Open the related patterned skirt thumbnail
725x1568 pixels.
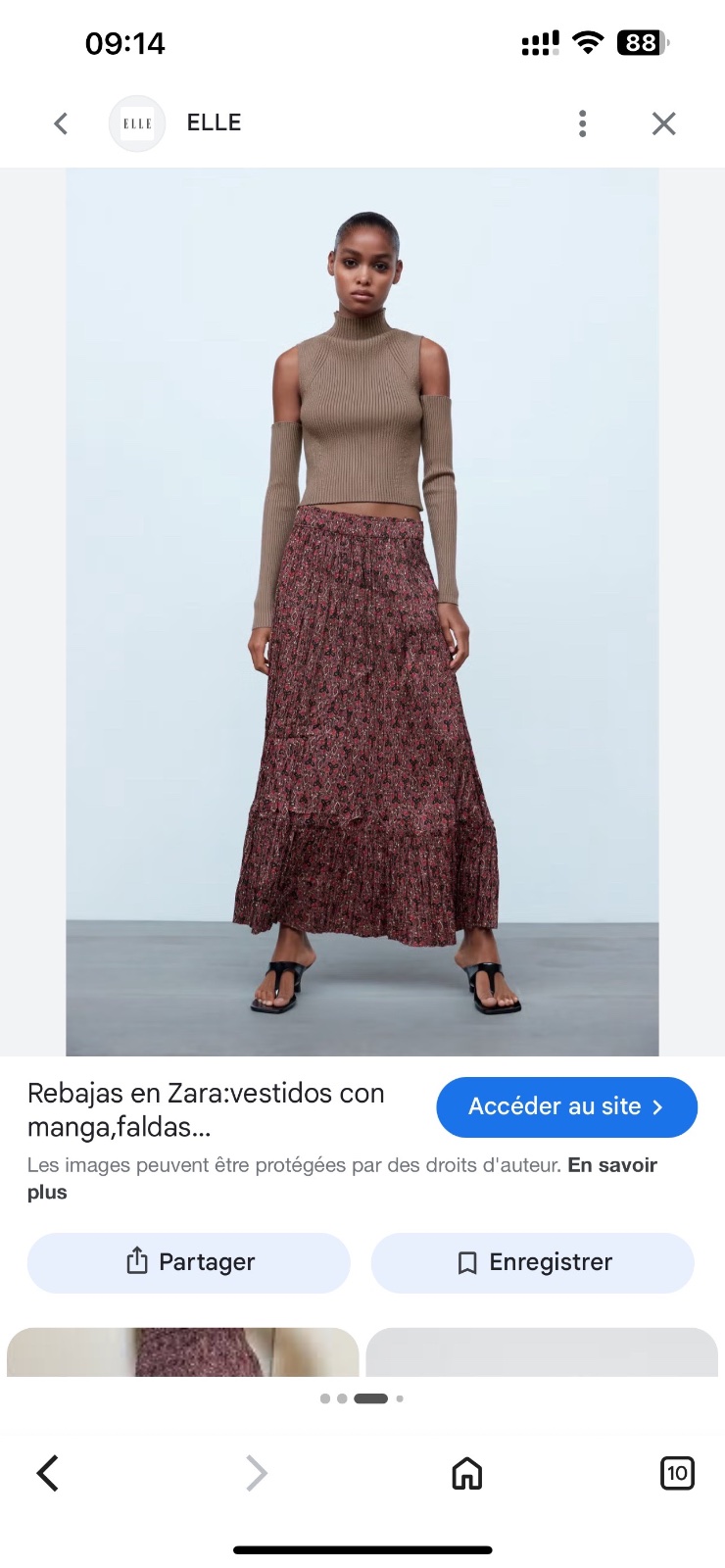coord(183,1352)
